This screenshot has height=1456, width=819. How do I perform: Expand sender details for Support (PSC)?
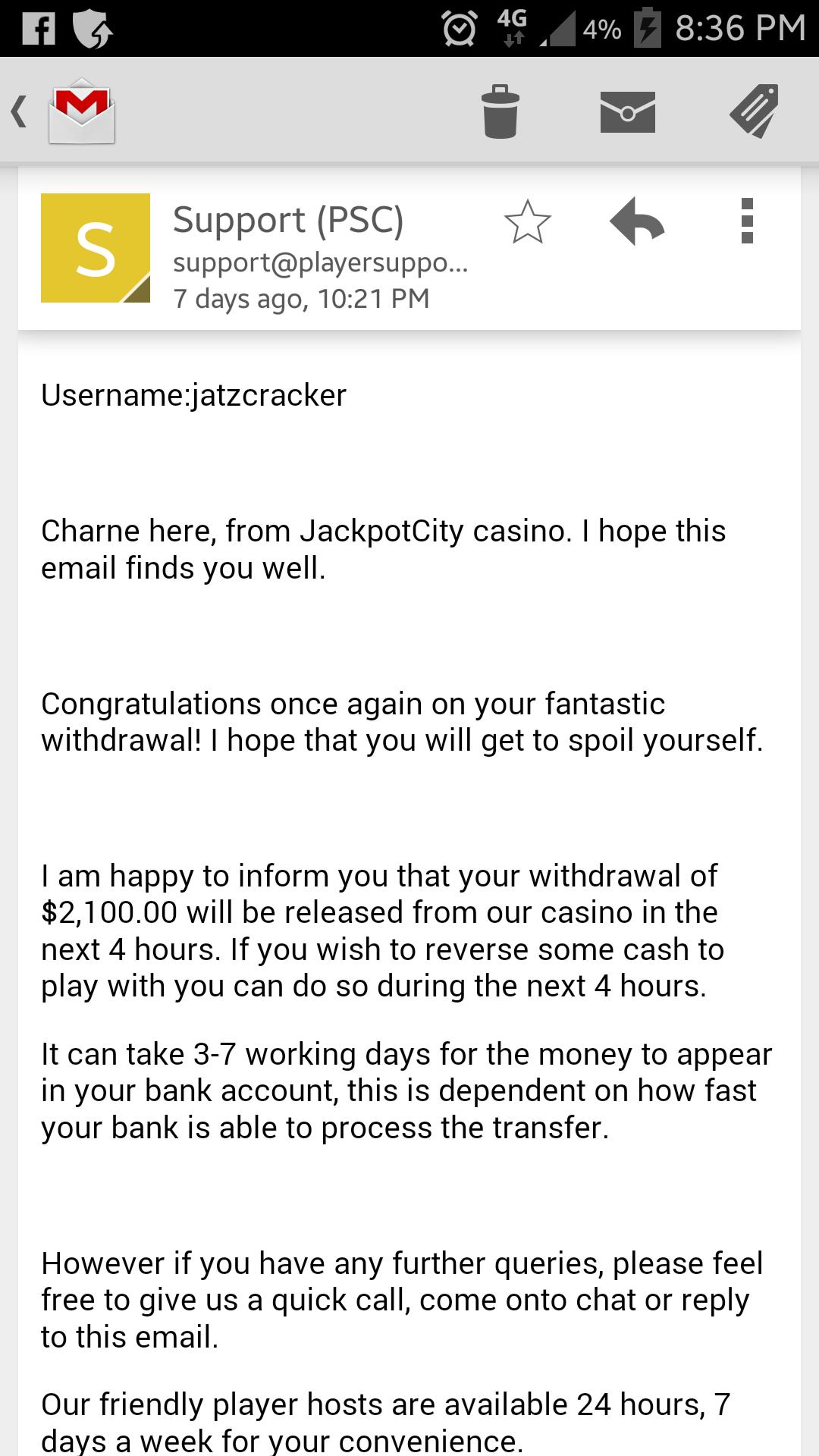coord(321,256)
